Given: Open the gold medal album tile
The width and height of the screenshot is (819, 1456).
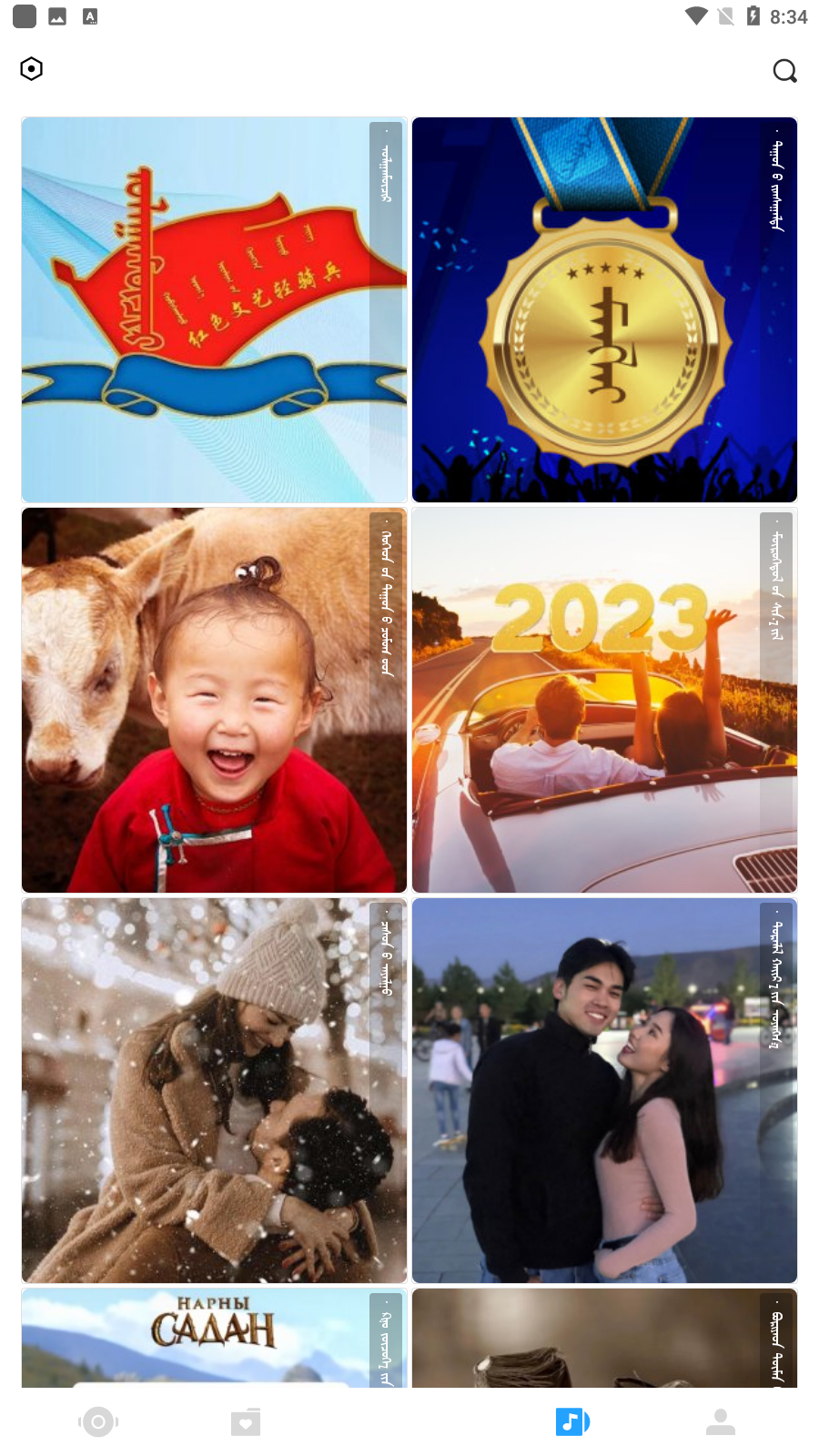Looking at the screenshot, I should coord(604,309).
